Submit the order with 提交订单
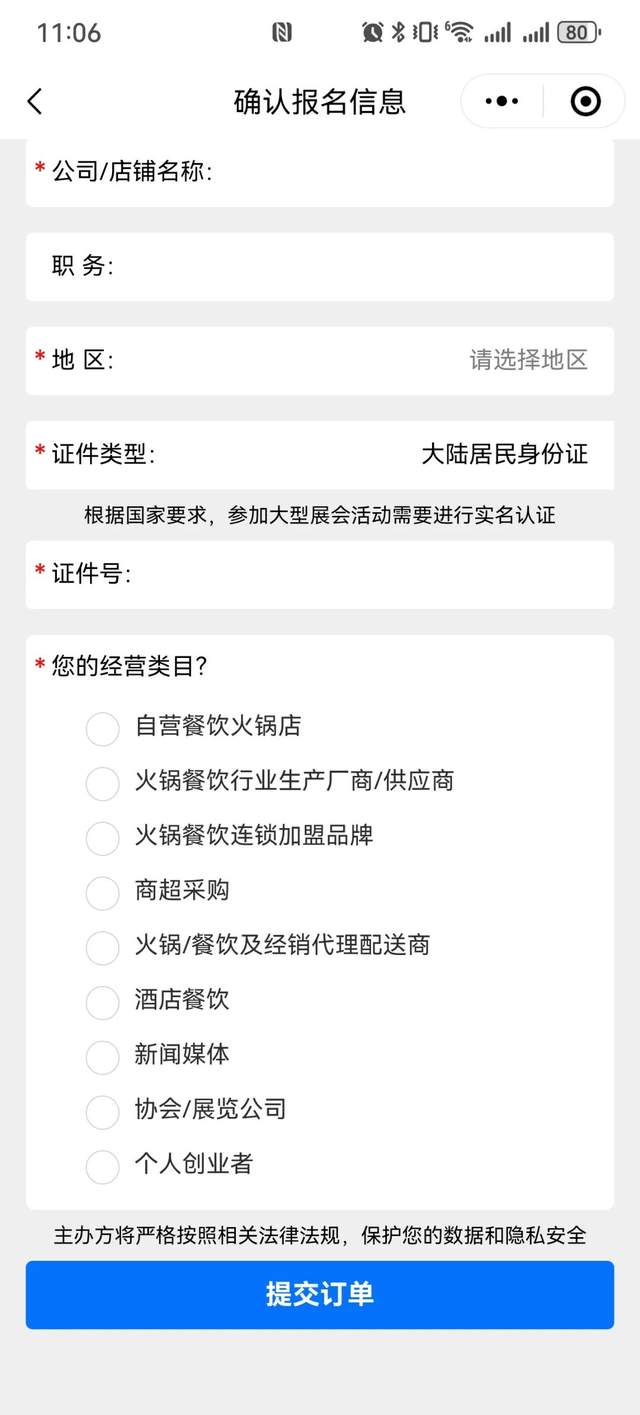Screen dimensions: 640x1415 click(x=320, y=1294)
